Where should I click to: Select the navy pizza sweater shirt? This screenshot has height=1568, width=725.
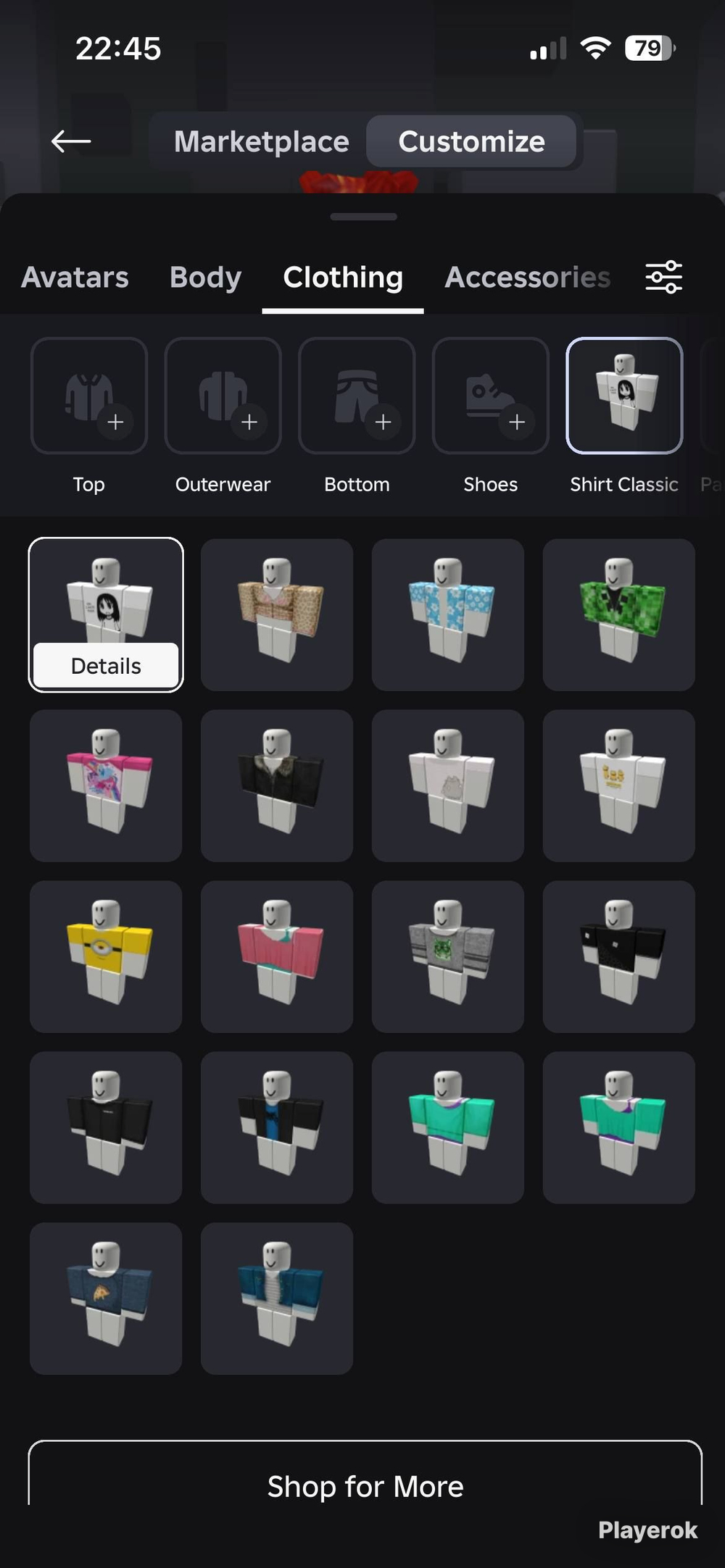106,1298
